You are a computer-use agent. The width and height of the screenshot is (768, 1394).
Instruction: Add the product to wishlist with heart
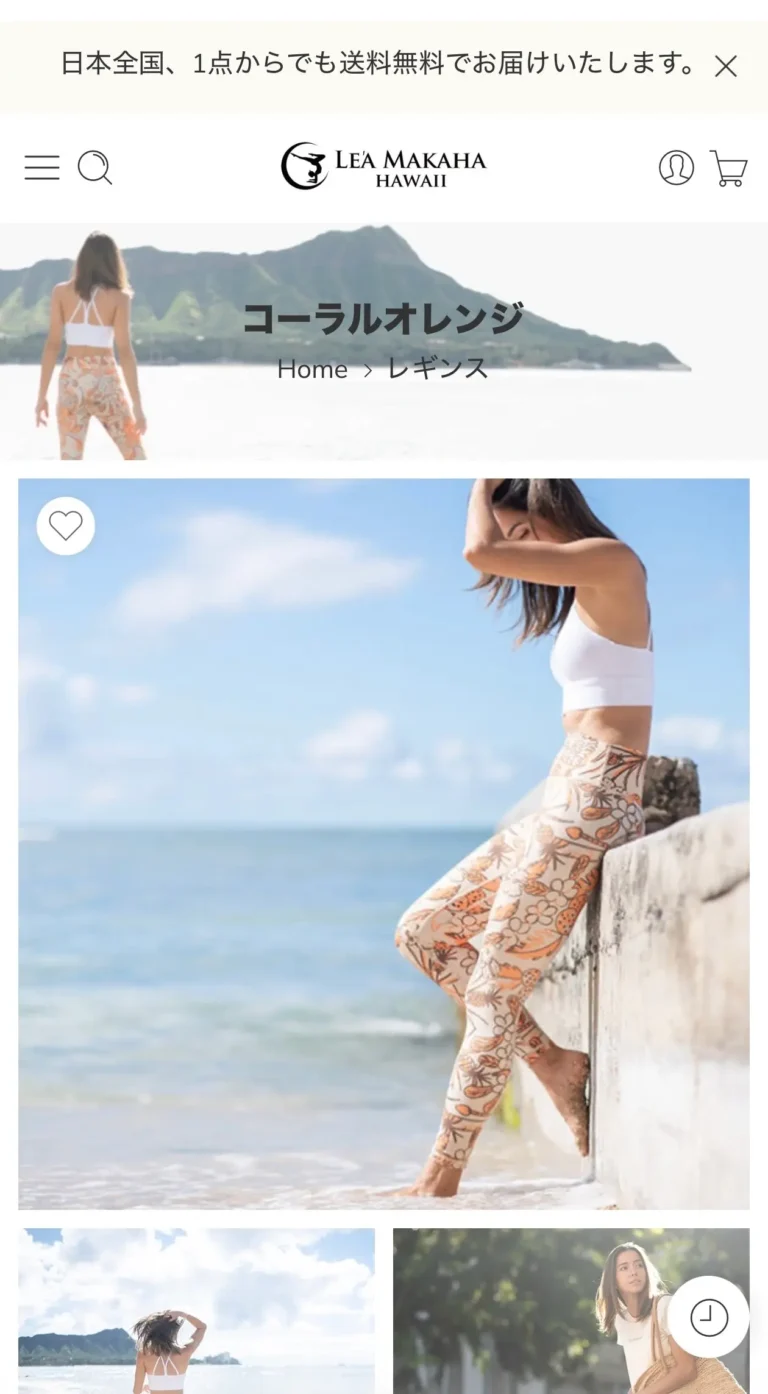pos(66,526)
